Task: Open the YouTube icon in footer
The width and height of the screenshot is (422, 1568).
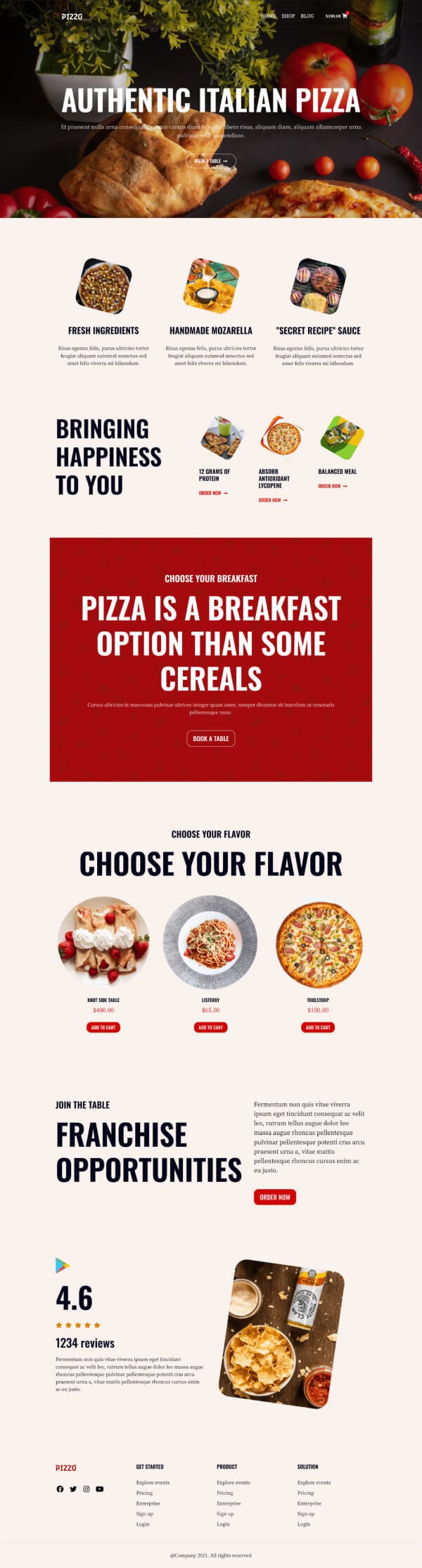Action: tap(100, 1489)
